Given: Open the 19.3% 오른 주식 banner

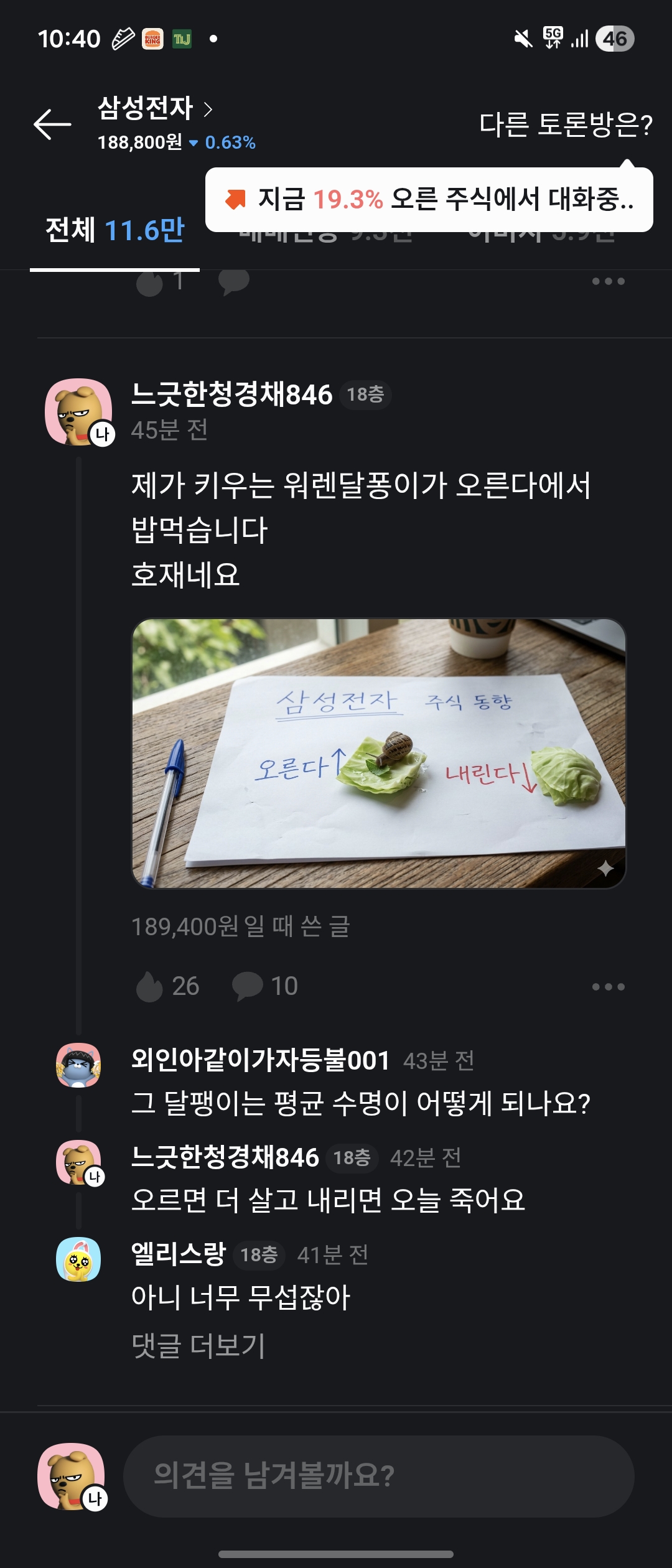Looking at the screenshot, I should [x=429, y=200].
